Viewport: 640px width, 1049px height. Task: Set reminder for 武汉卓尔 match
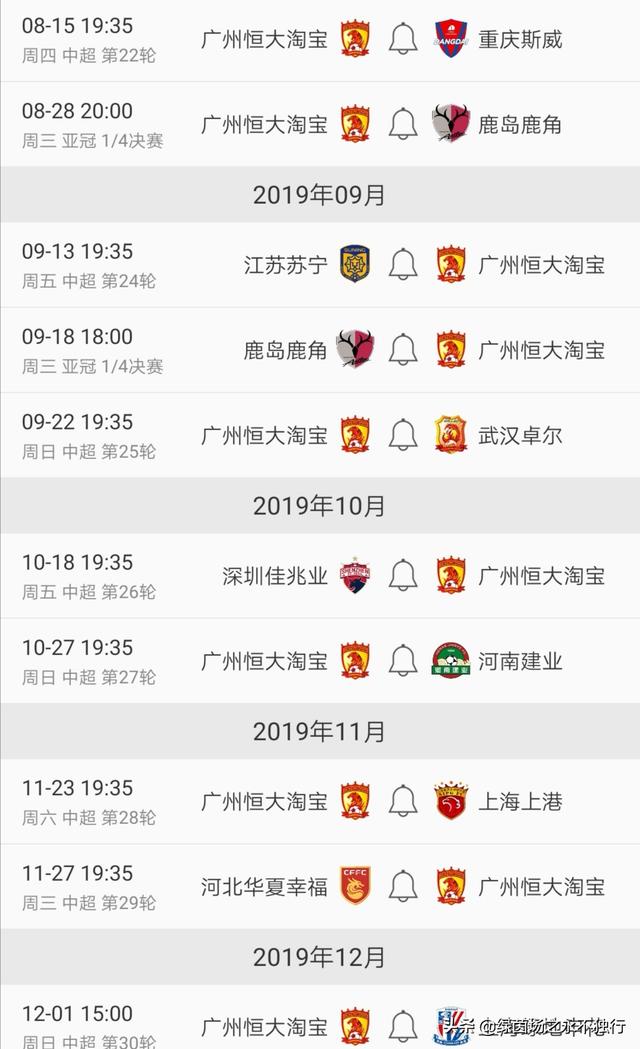tap(403, 436)
